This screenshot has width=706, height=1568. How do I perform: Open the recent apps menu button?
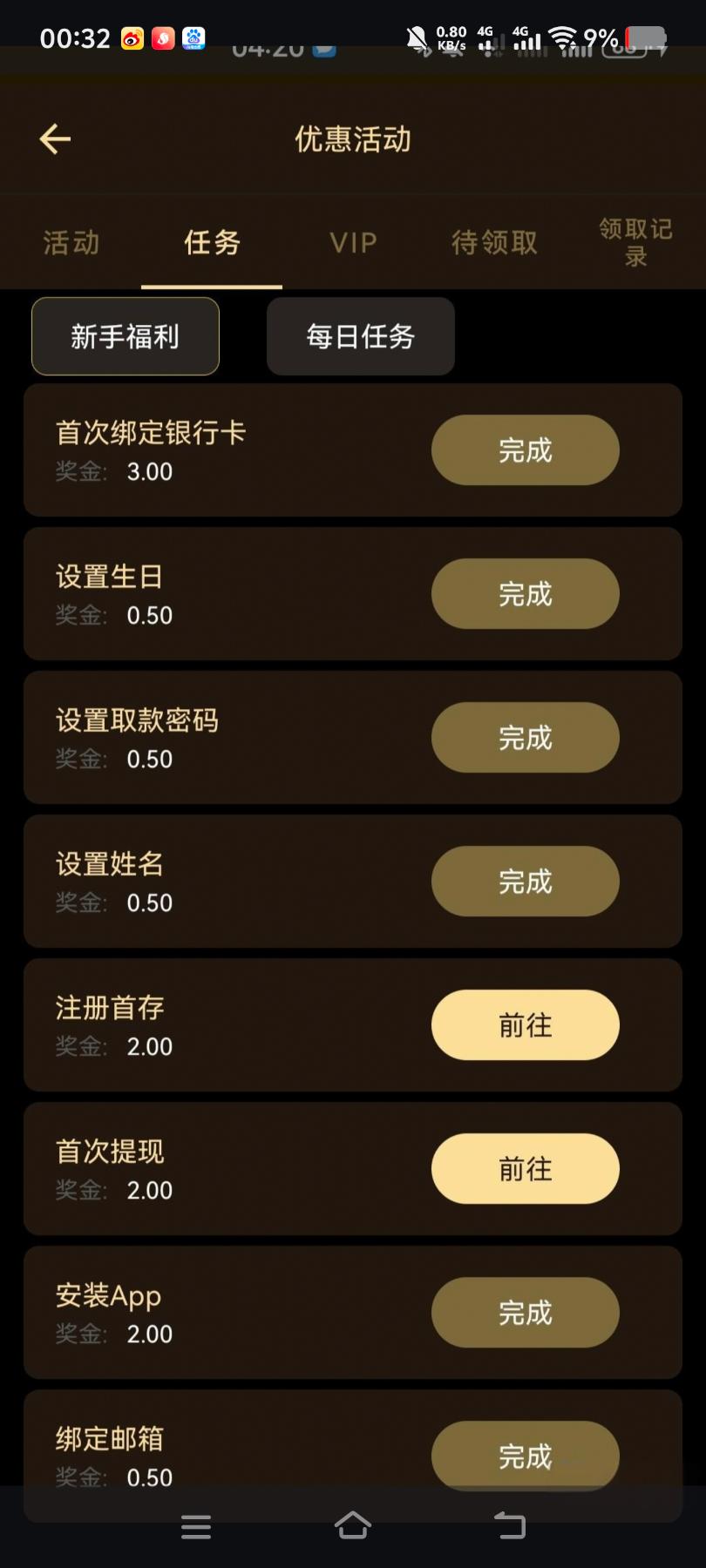tap(196, 1526)
